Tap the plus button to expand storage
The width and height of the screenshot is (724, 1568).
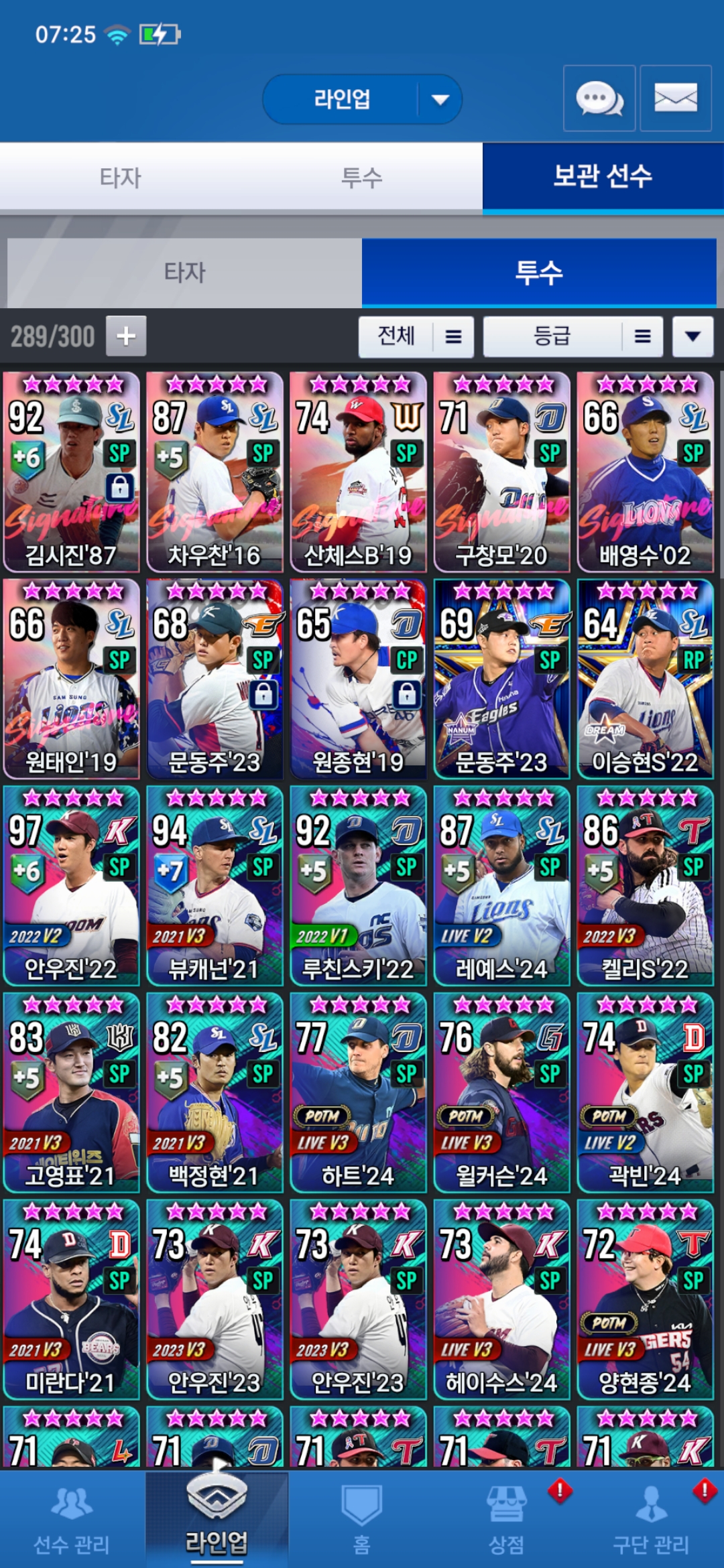pyautogui.click(x=126, y=336)
